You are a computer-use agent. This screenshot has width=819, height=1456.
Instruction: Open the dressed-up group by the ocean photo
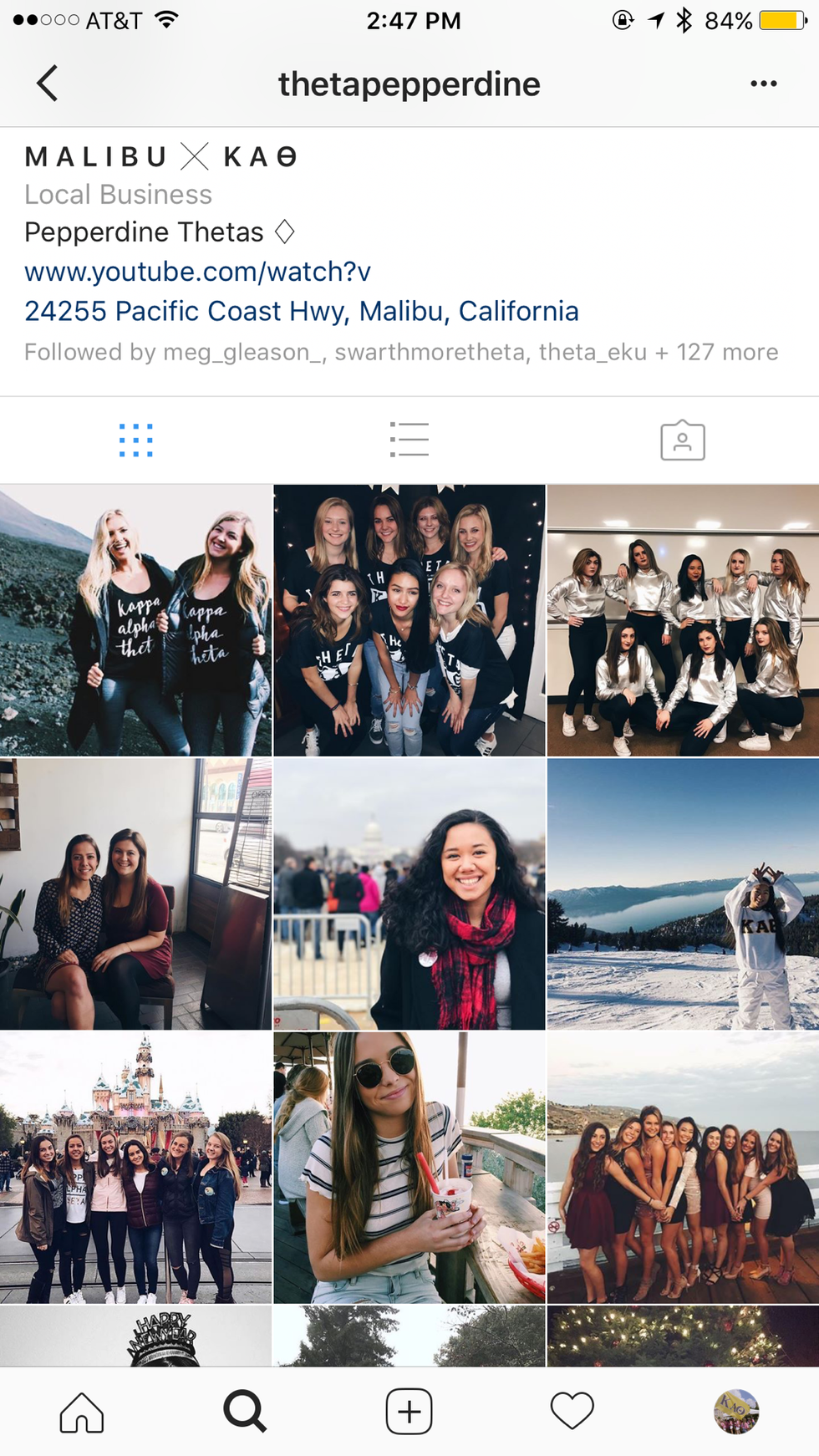(x=683, y=1167)
